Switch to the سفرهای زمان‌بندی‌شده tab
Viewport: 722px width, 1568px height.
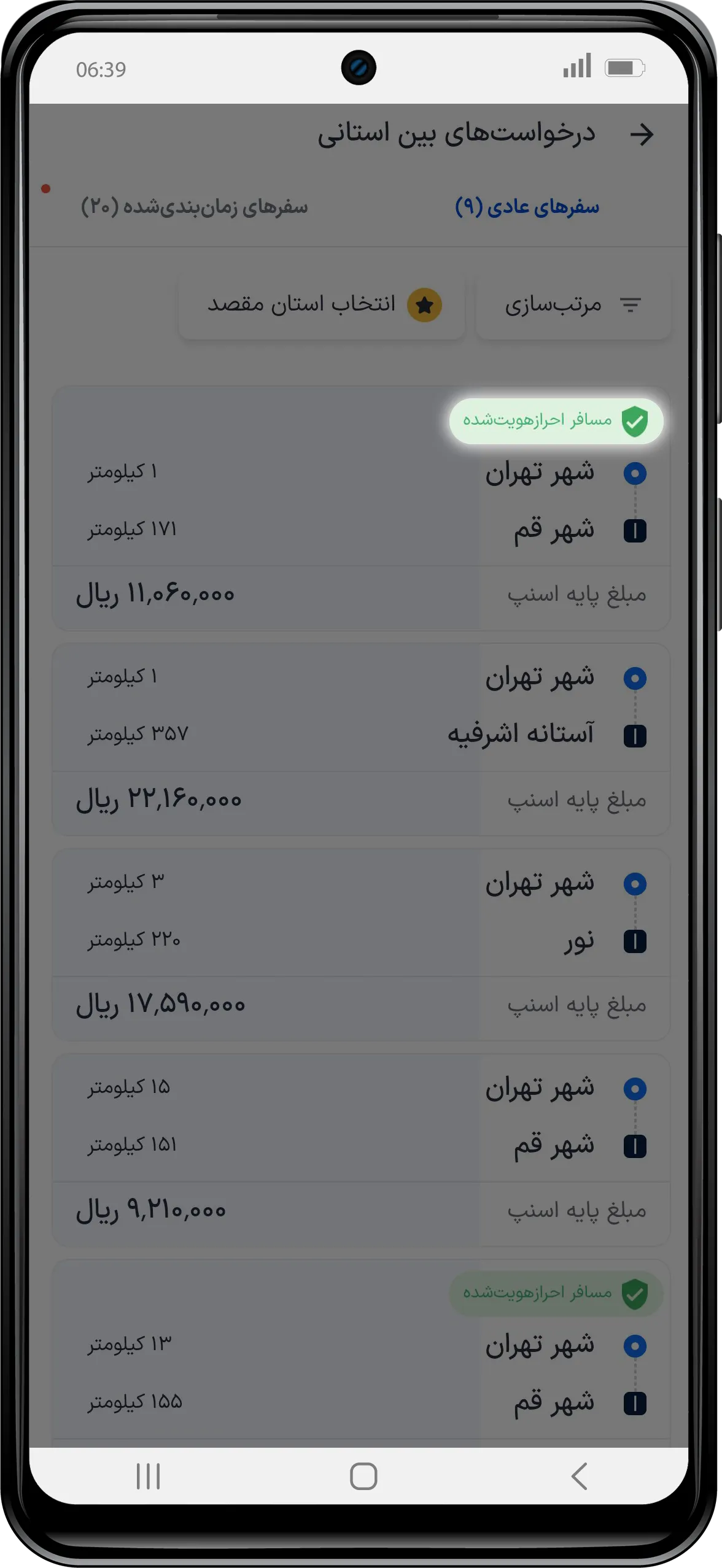[195, 207]
